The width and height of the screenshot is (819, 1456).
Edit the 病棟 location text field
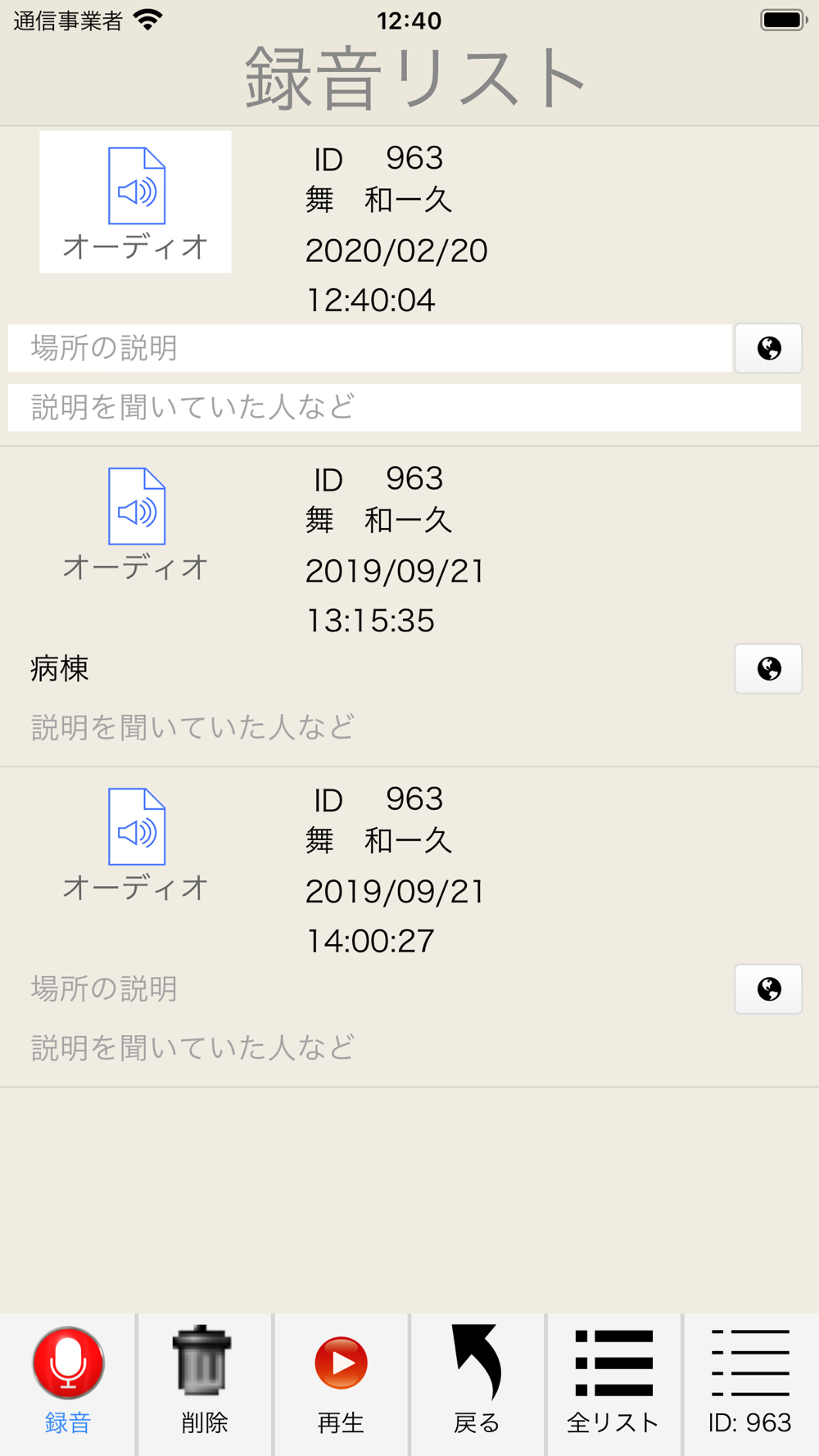369,669
